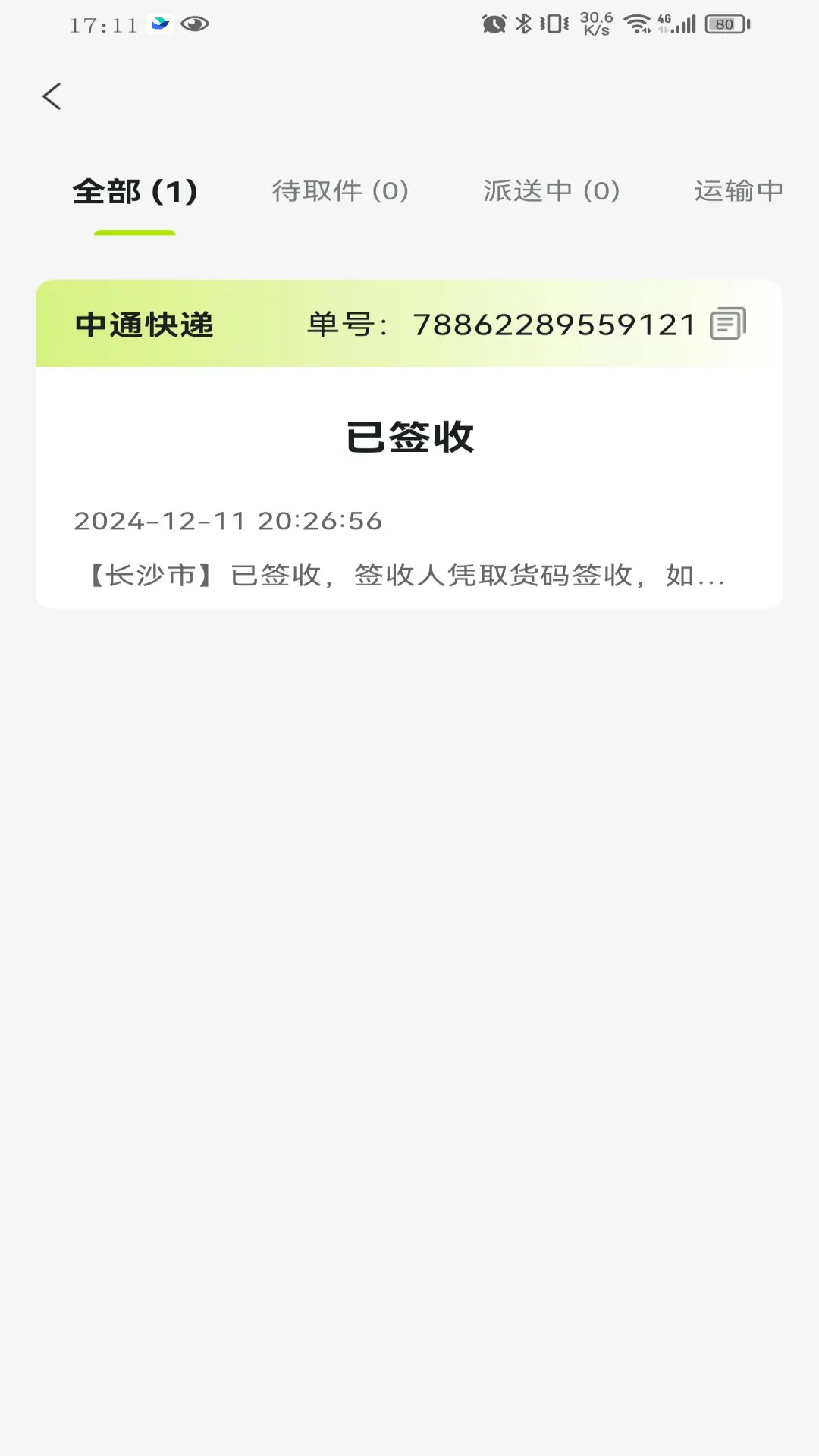Tap the vibration mode status icon
819x1456 pixels.
coord(551,23)
